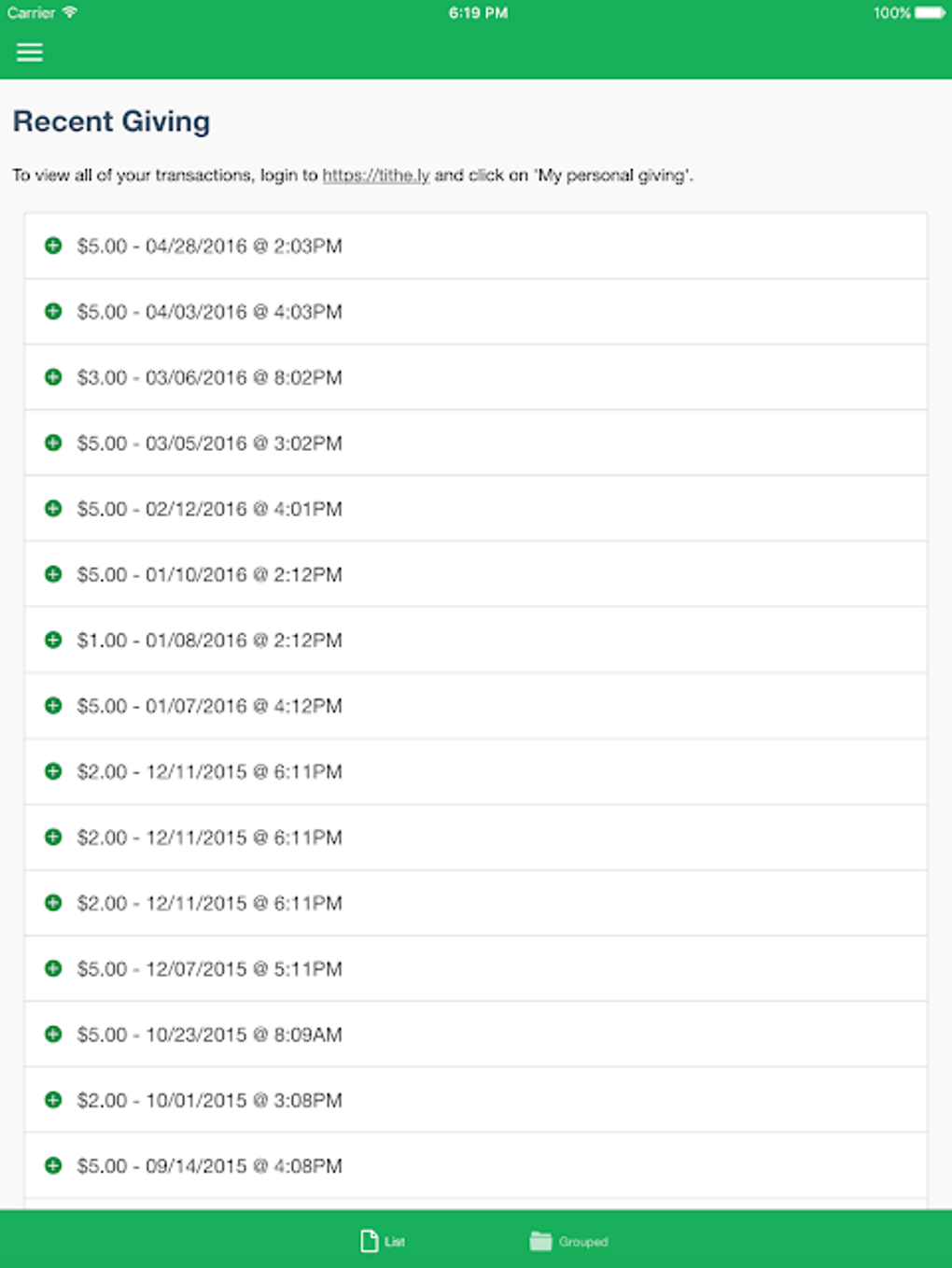Expand the $5.00 09/14/2015 transaction

click(53, 1165)
